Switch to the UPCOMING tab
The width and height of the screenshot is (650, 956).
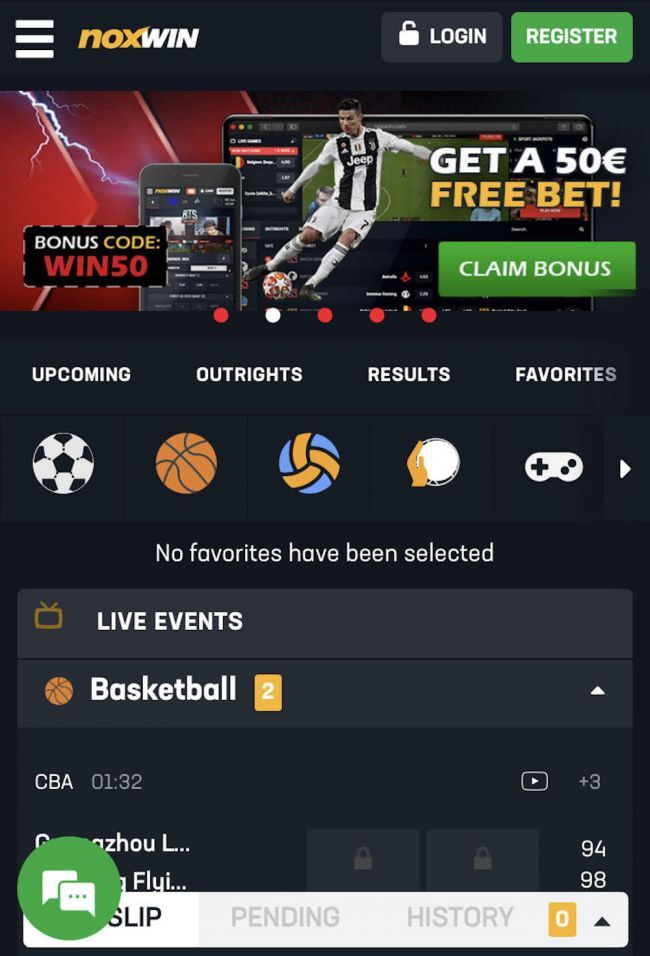click(81, 374)
